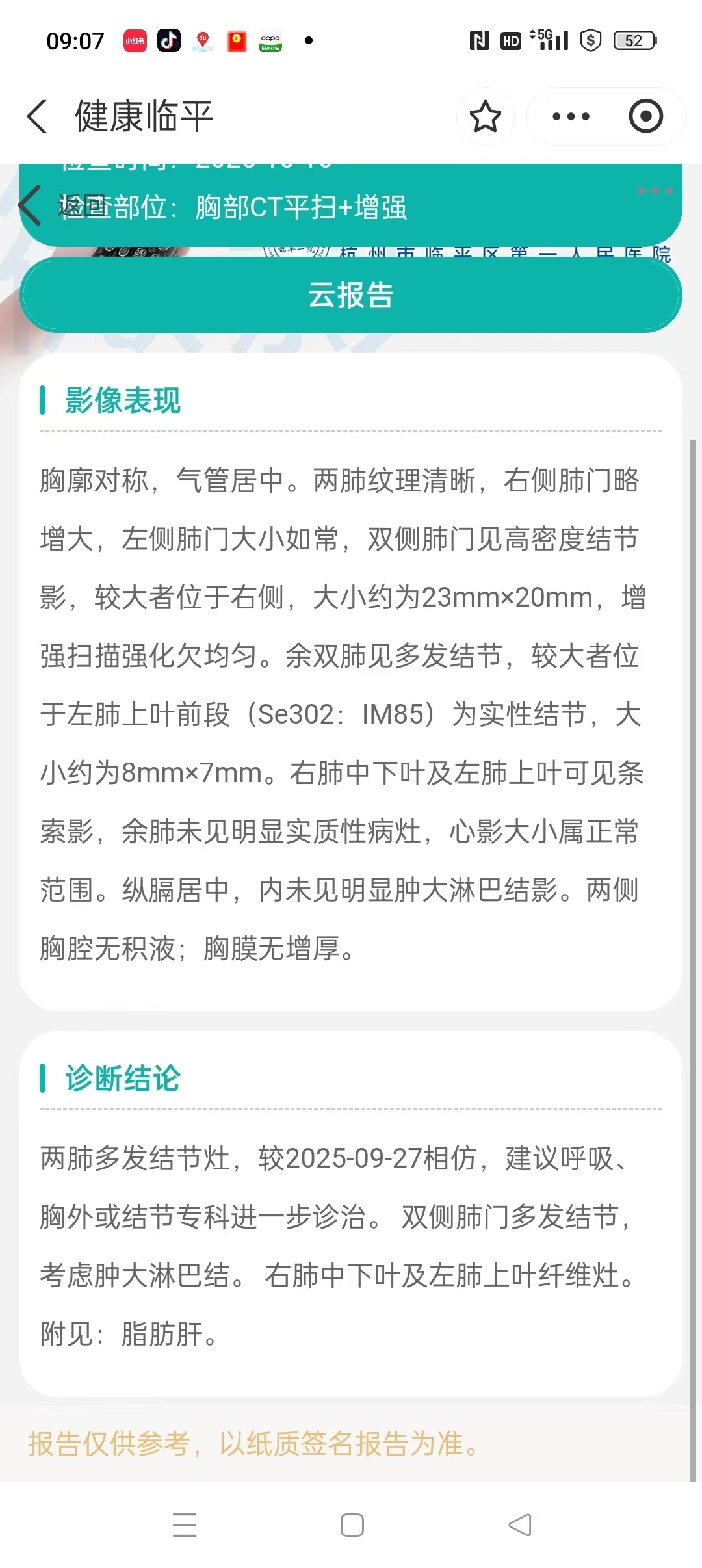The height and width of the screenshot is (1568, 702).
Task: Add mini program to favorites with the star
Action: tap(485, 117)
